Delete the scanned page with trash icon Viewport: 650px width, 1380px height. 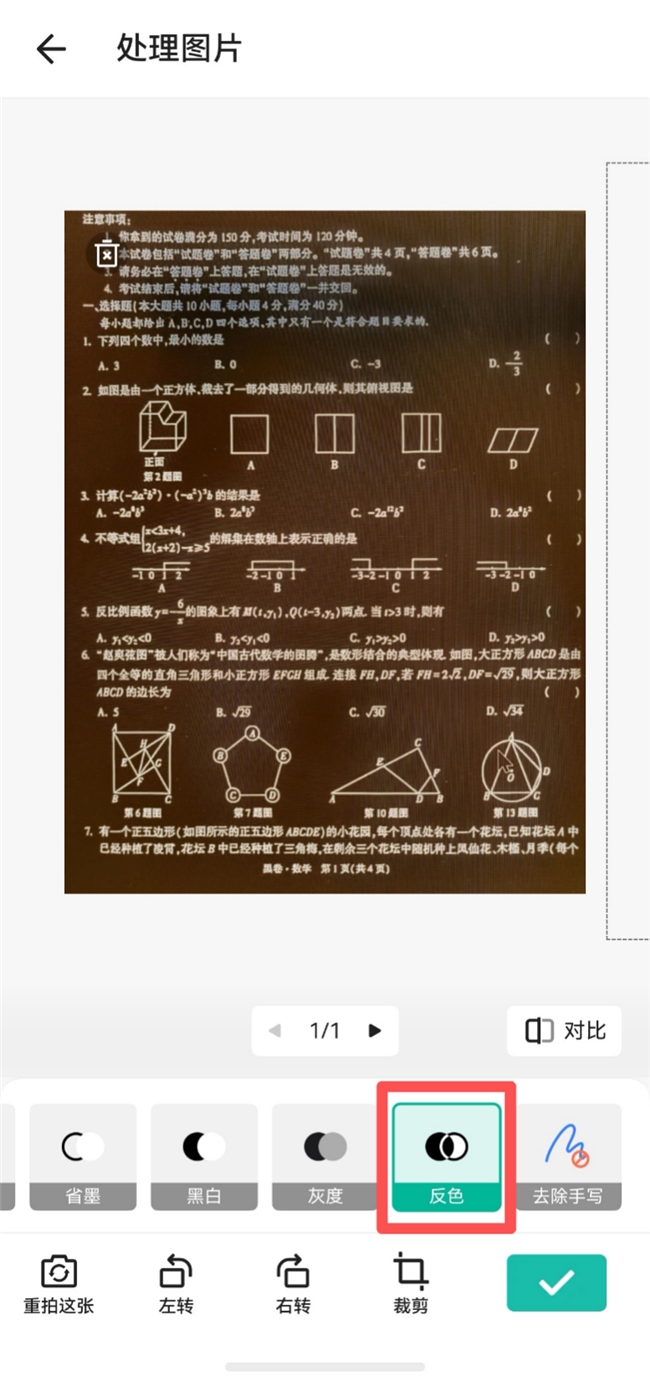tap(105, 254)
